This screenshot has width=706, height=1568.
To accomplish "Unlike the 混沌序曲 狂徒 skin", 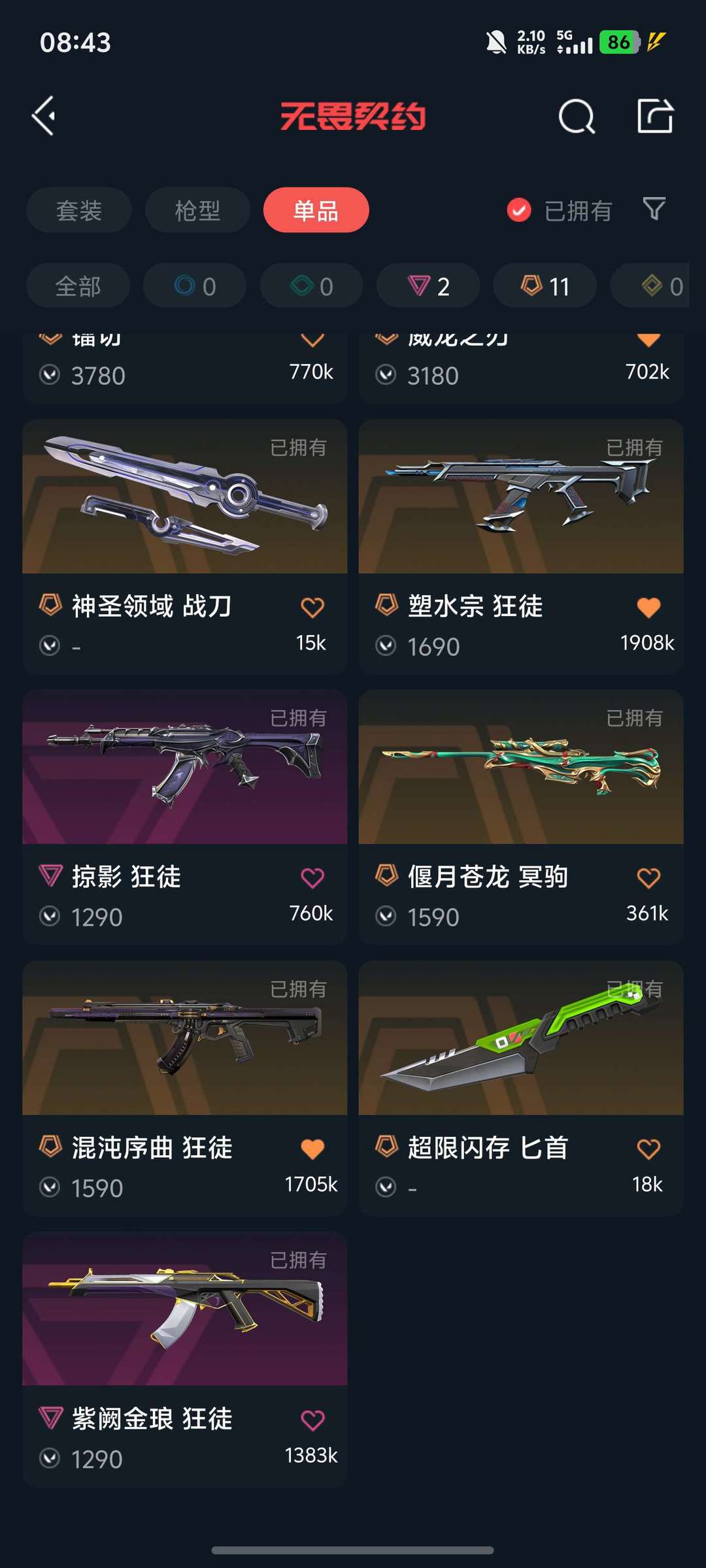I will [312, 1149].
